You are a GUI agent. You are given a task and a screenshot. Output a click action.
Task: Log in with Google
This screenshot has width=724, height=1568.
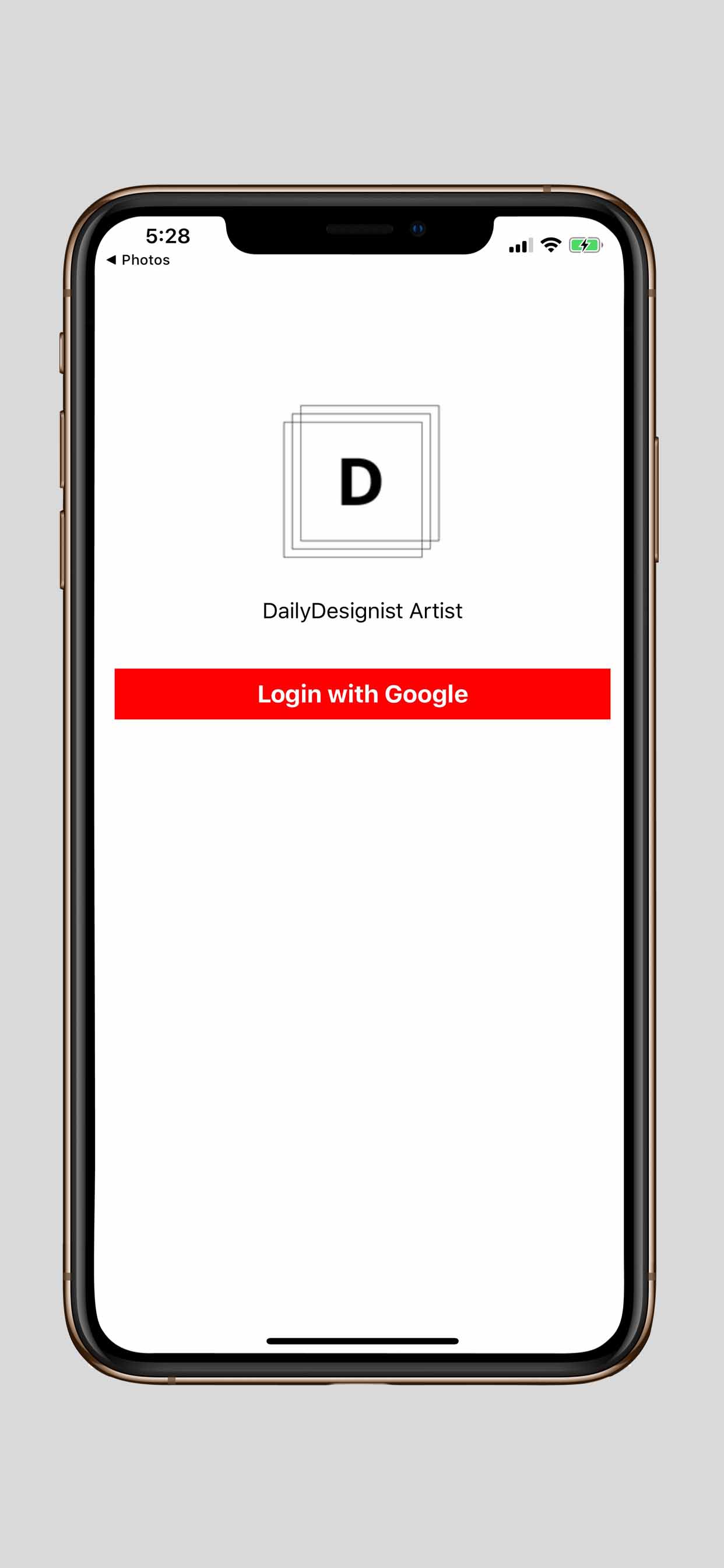362,694
